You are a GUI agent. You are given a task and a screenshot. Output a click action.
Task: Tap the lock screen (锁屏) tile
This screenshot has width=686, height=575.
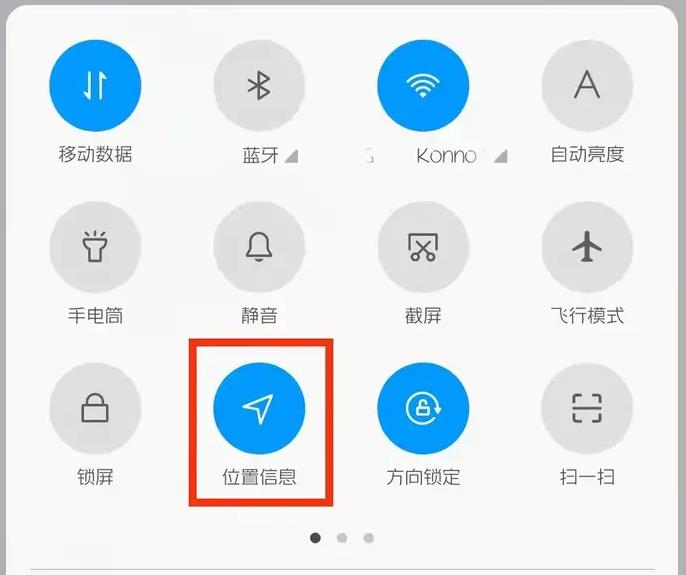(95, 408)
